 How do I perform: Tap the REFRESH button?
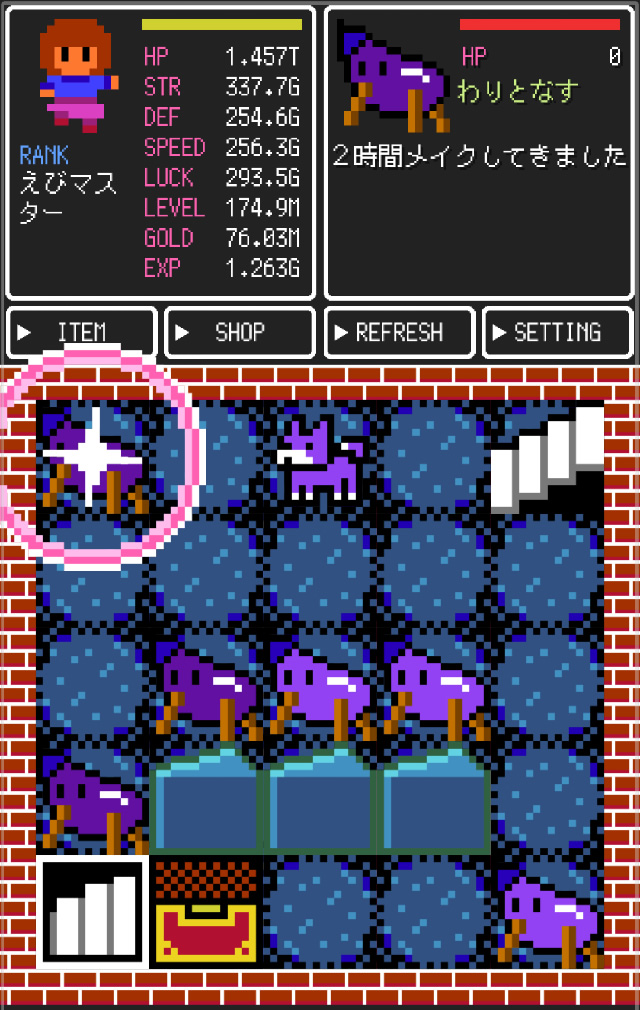tap(398, 333)
